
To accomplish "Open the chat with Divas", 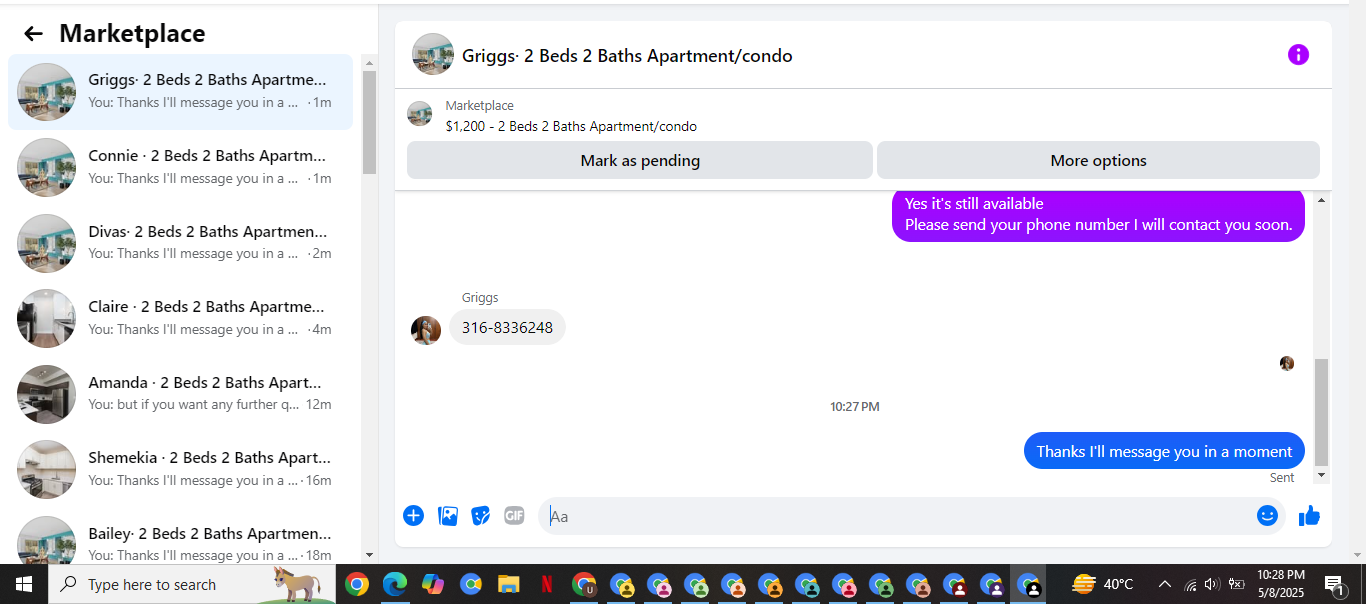I will pos(180,243).
